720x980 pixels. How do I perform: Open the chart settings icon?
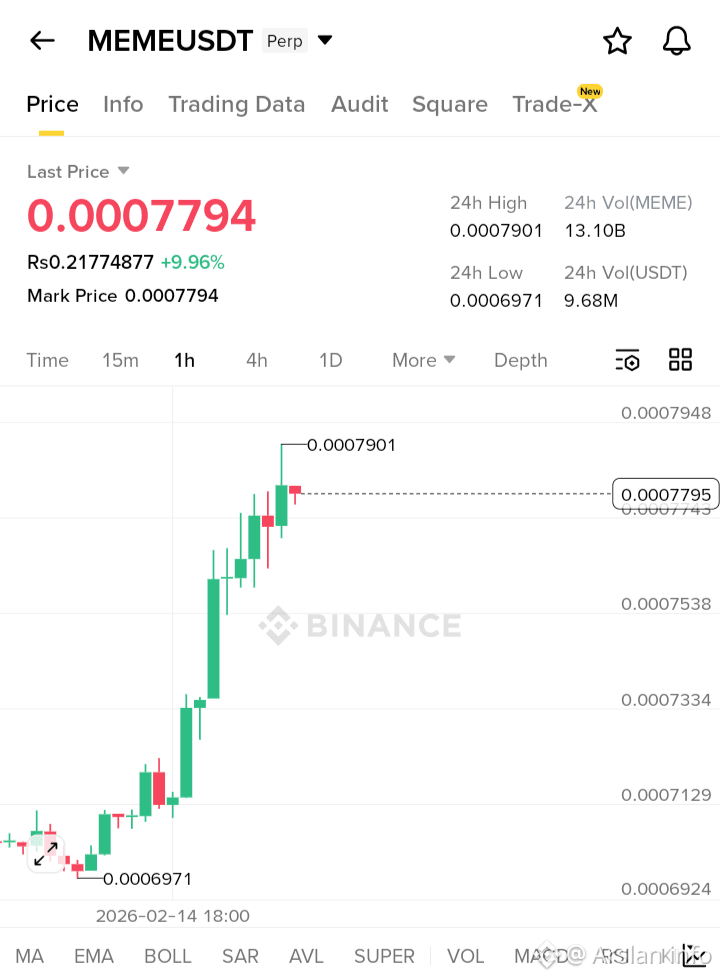(627, 360)
